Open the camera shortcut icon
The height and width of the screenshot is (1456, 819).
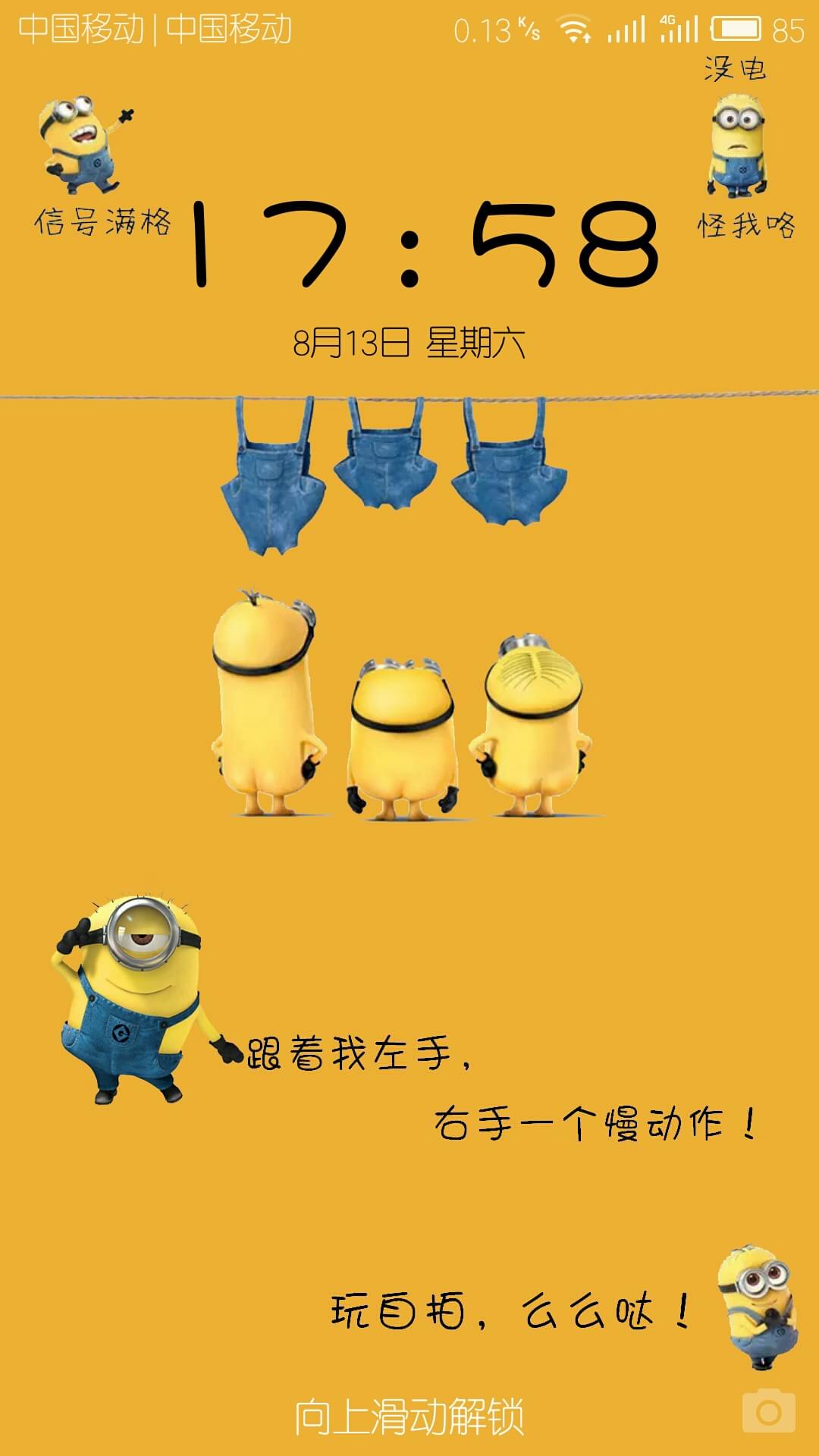768,1411
